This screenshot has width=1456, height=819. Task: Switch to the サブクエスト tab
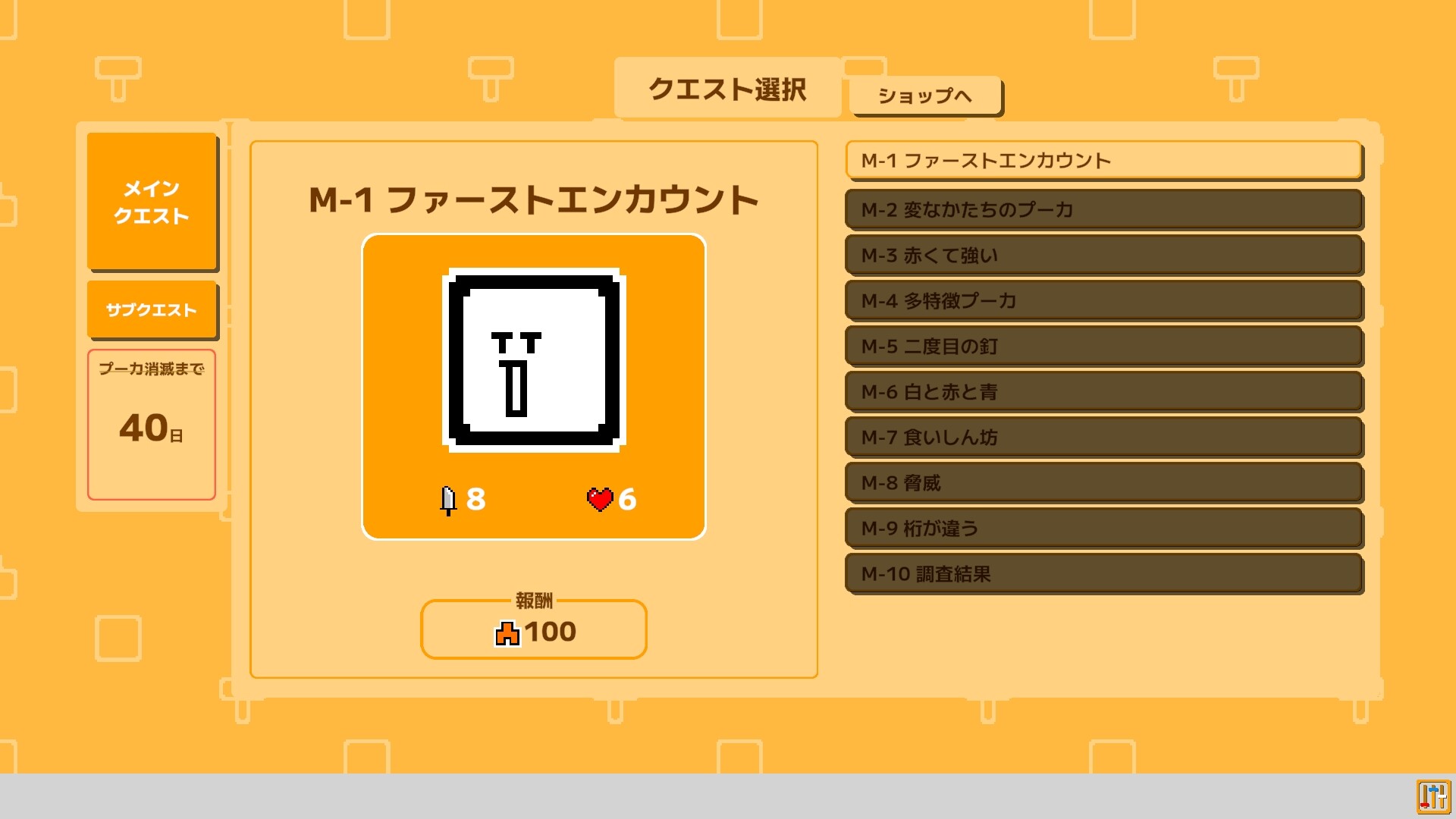(152, 309)
